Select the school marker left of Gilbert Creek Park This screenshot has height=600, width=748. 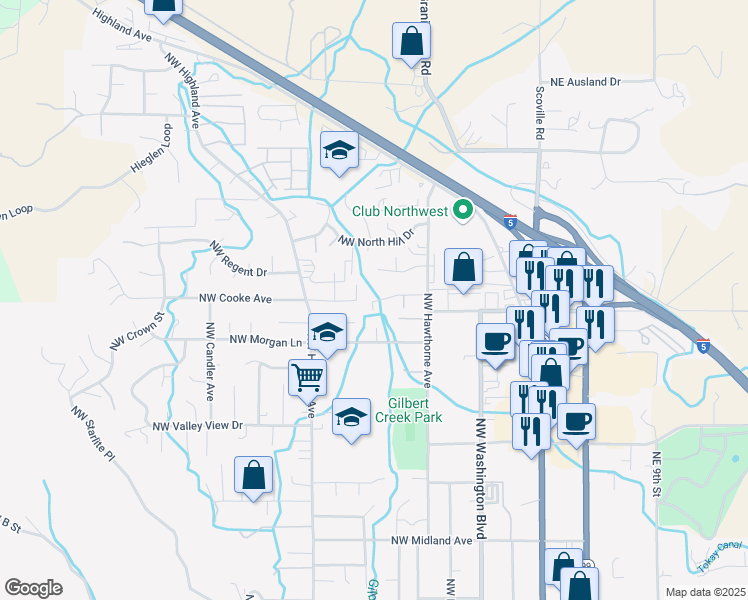click(351, 416)
